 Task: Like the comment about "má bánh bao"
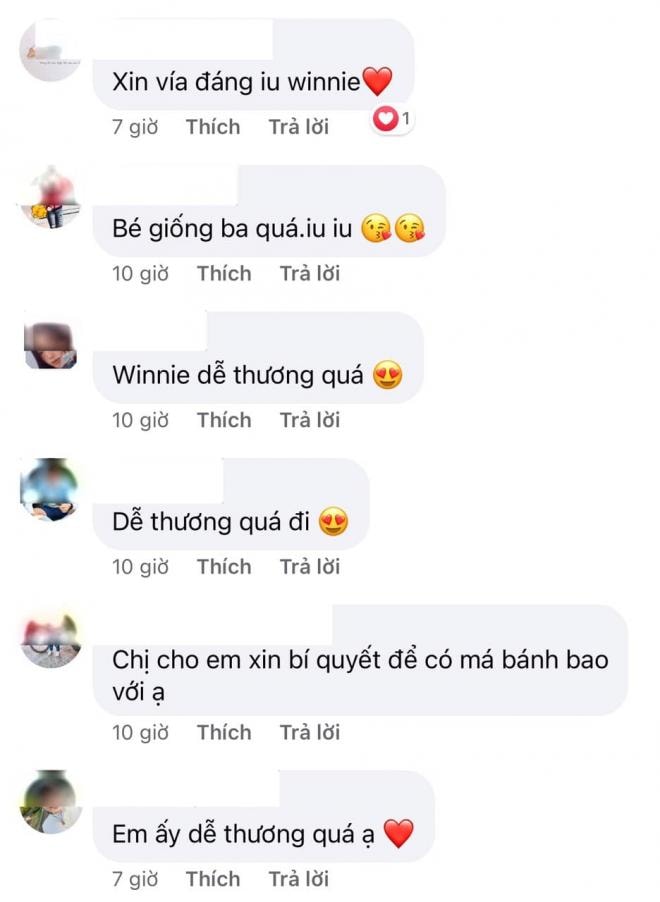tap(224, 732)
